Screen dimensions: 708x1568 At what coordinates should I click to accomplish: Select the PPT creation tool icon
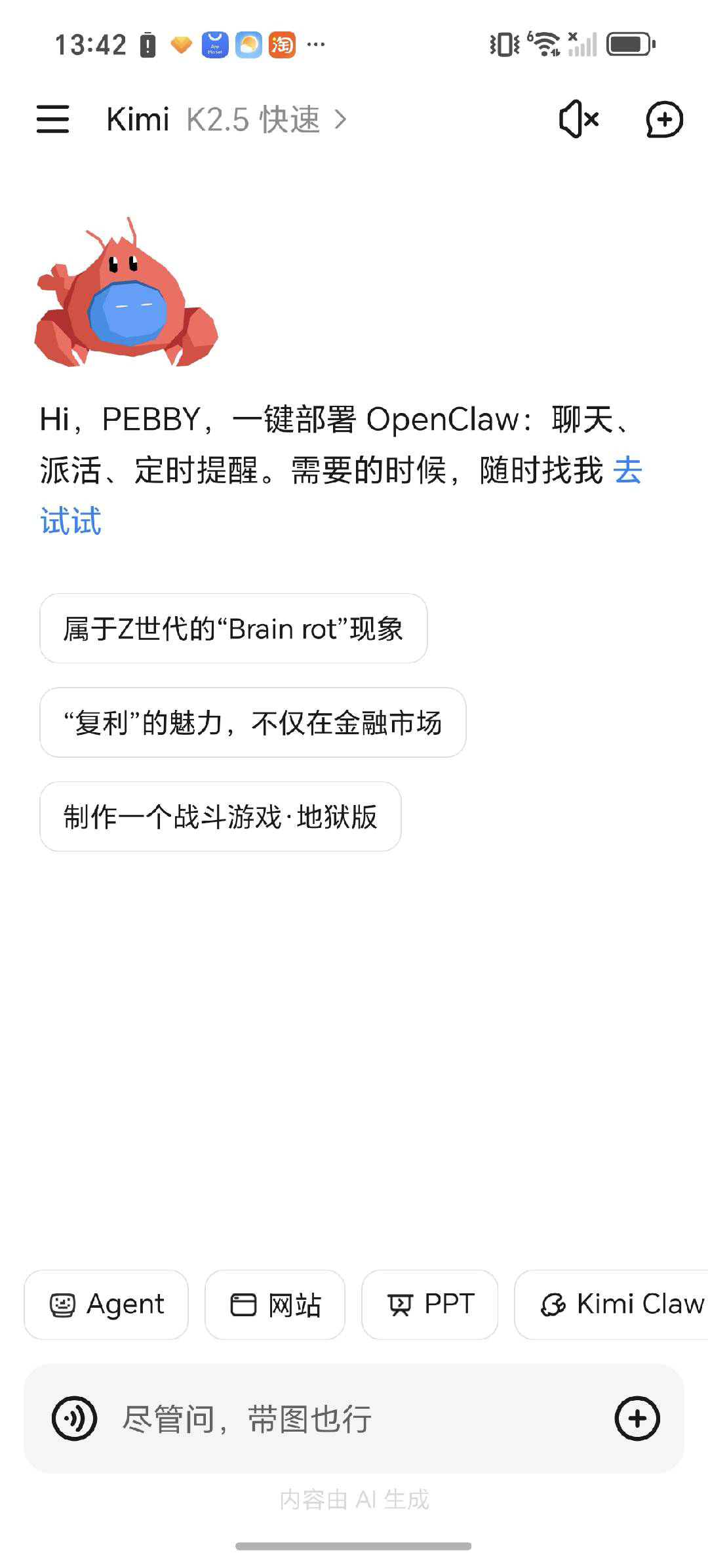401,1304
